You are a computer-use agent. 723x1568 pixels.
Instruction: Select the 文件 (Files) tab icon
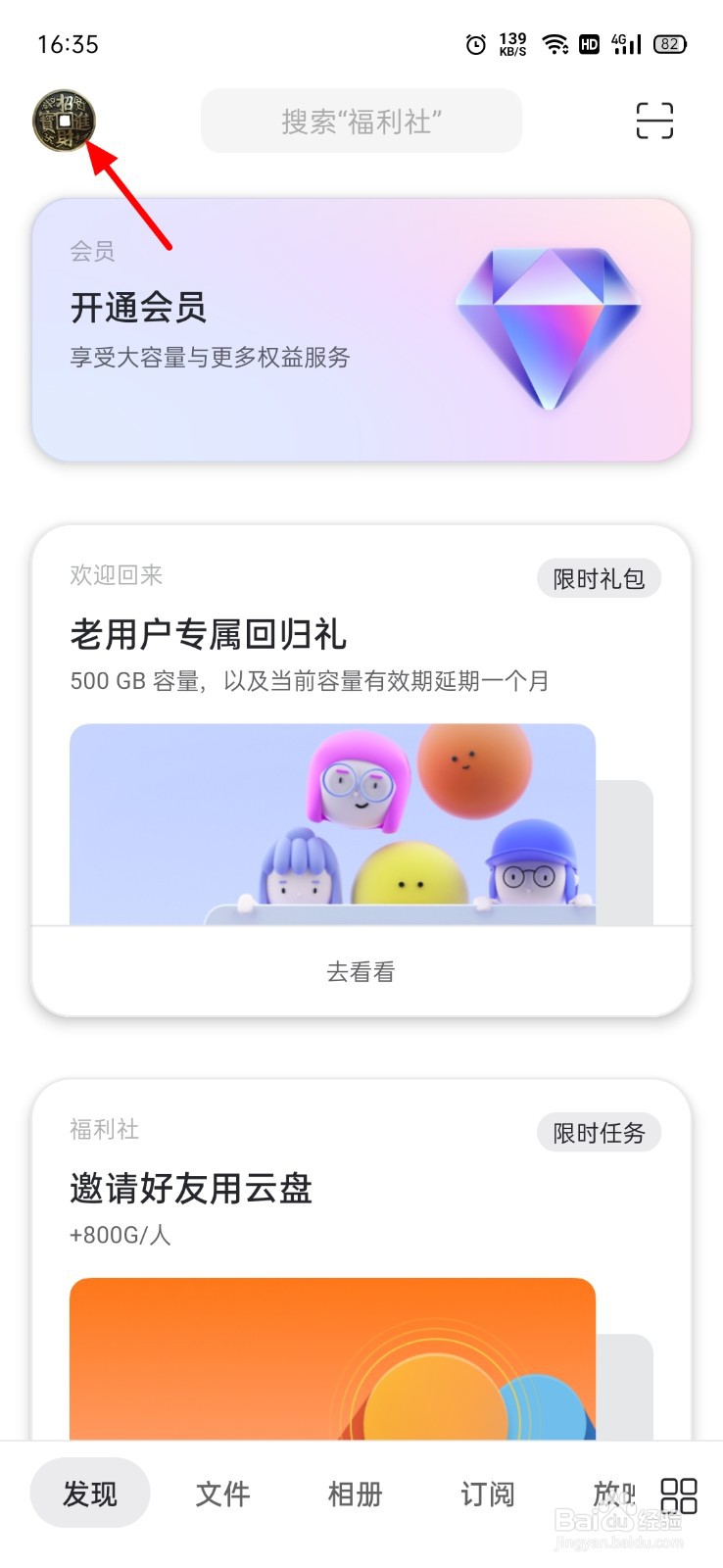pyautogui.click(x=221, y=1494)
